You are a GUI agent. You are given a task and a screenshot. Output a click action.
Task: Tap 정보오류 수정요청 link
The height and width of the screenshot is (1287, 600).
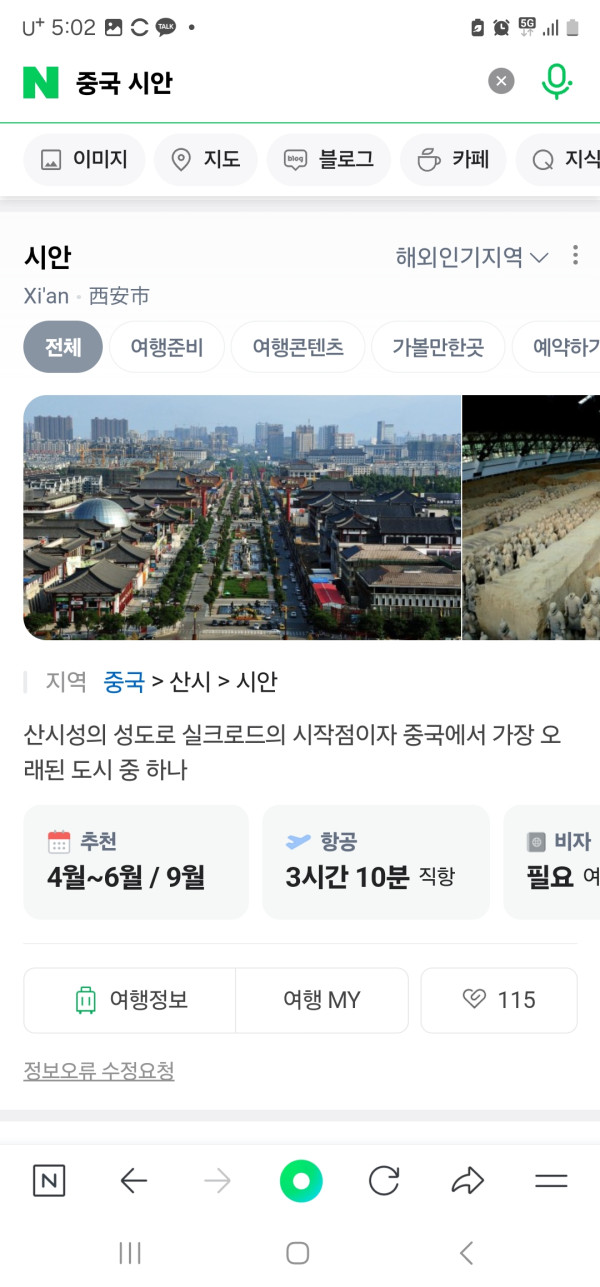99,1071
